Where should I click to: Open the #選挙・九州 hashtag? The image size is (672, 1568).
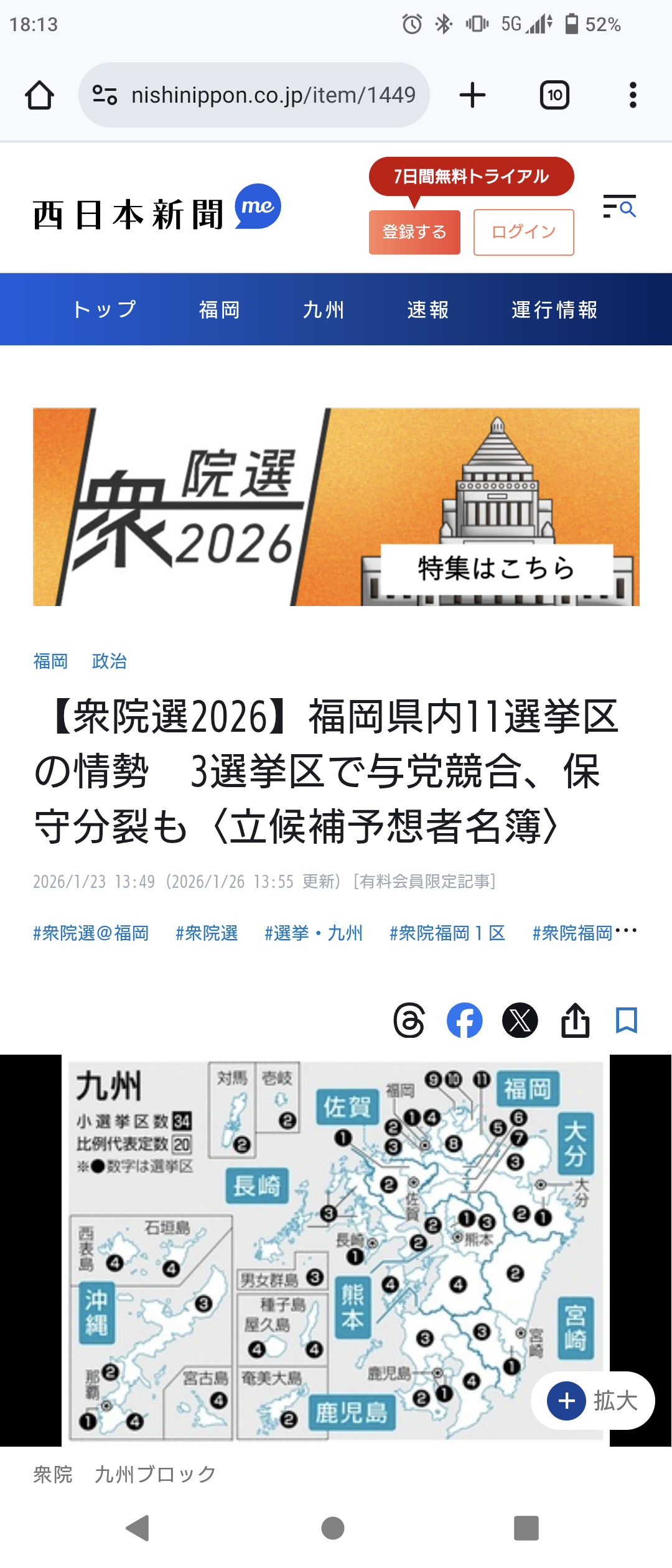(314, 933)
